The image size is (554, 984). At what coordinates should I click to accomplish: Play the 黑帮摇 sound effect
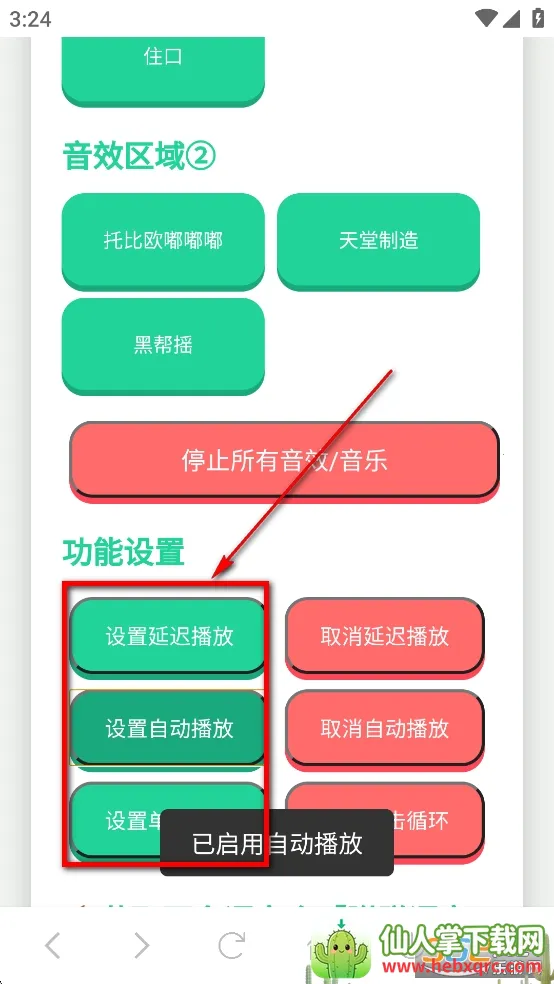(163, 346)
